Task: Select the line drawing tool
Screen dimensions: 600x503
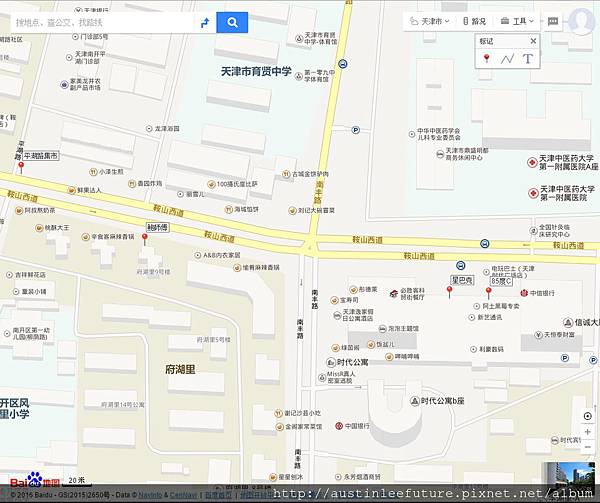Action: [x=507, y=59]
